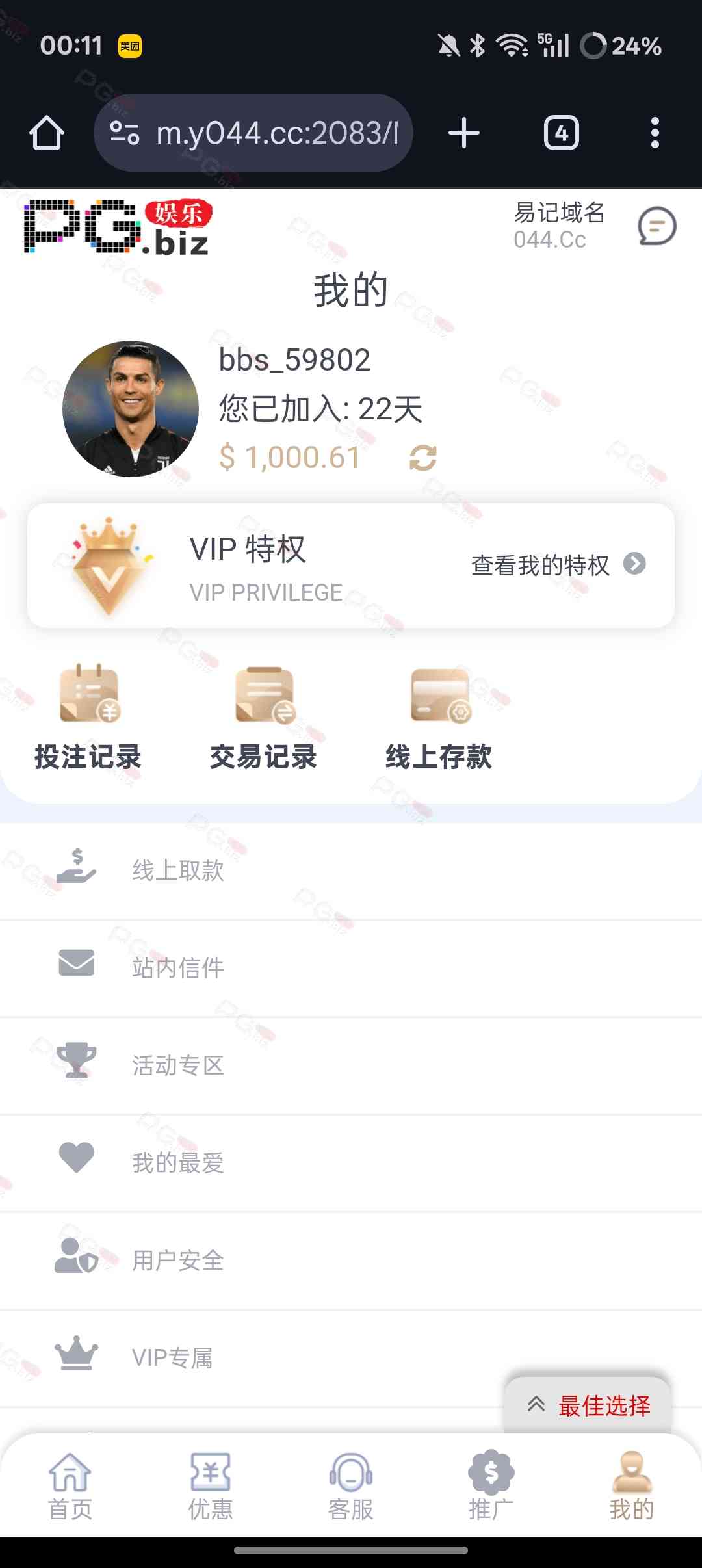Open the chat message icon
Image resolution: width=702 pixels, height=1568 pixels.
click(656, 226)
